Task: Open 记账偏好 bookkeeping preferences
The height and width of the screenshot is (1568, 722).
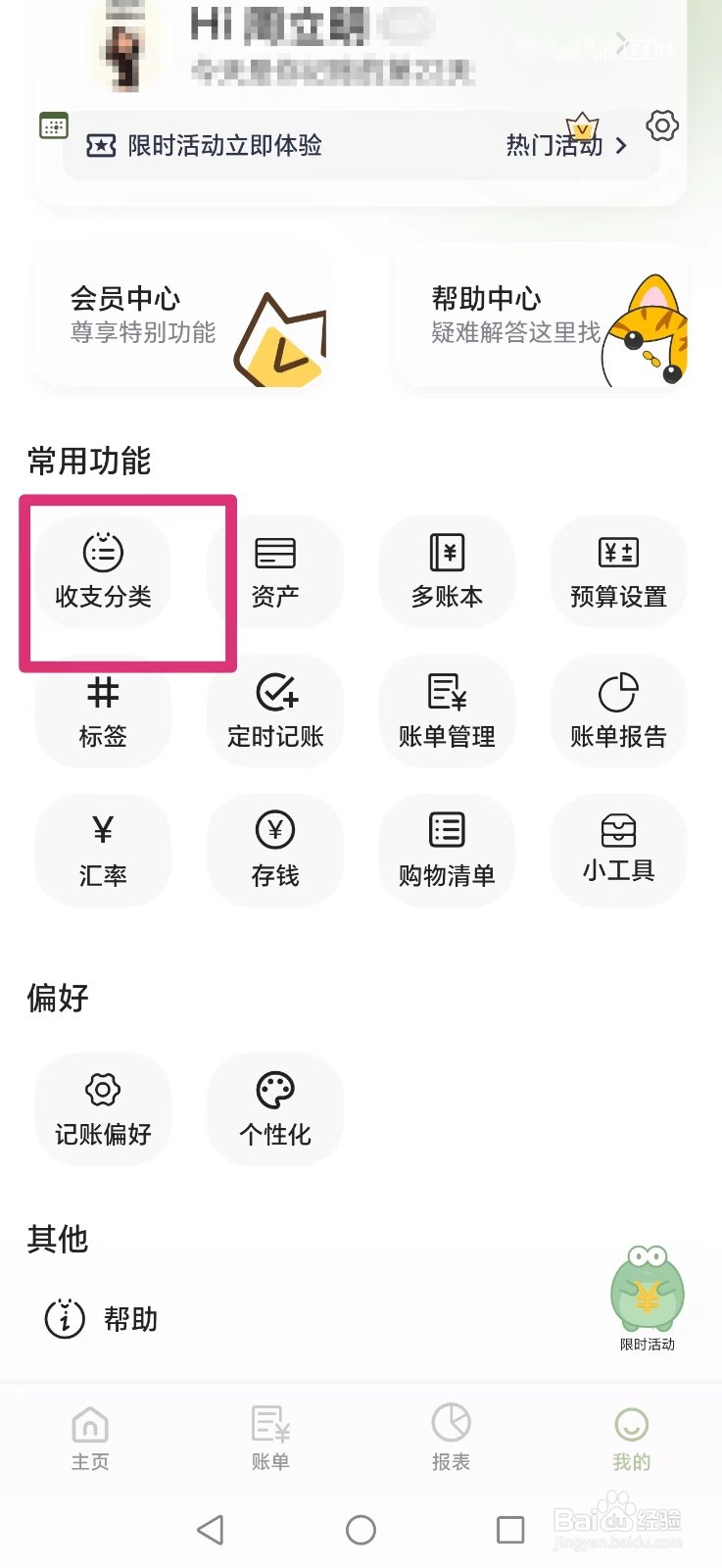Action: point(103,1108)
